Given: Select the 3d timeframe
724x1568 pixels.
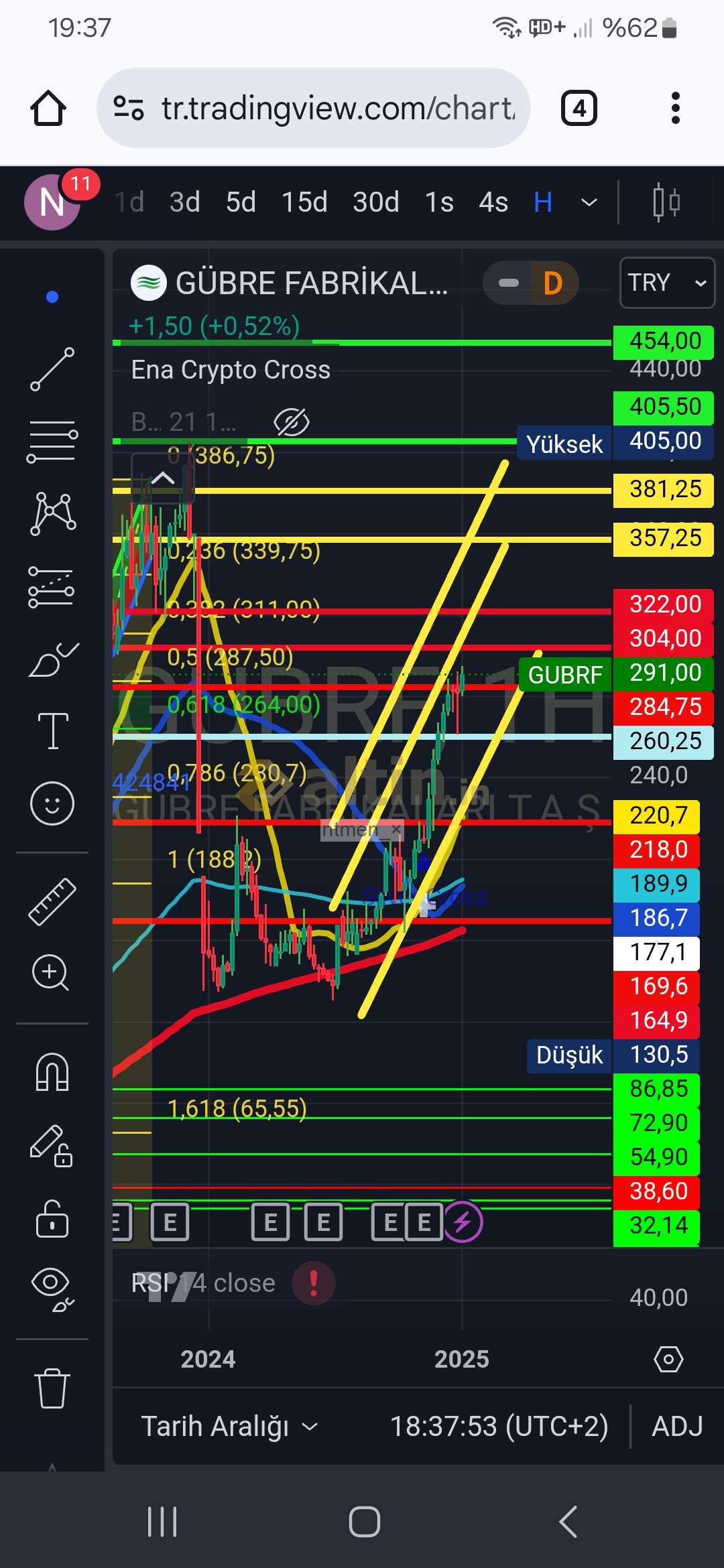Looking at the screenshot, I should (x=184, y=202).
